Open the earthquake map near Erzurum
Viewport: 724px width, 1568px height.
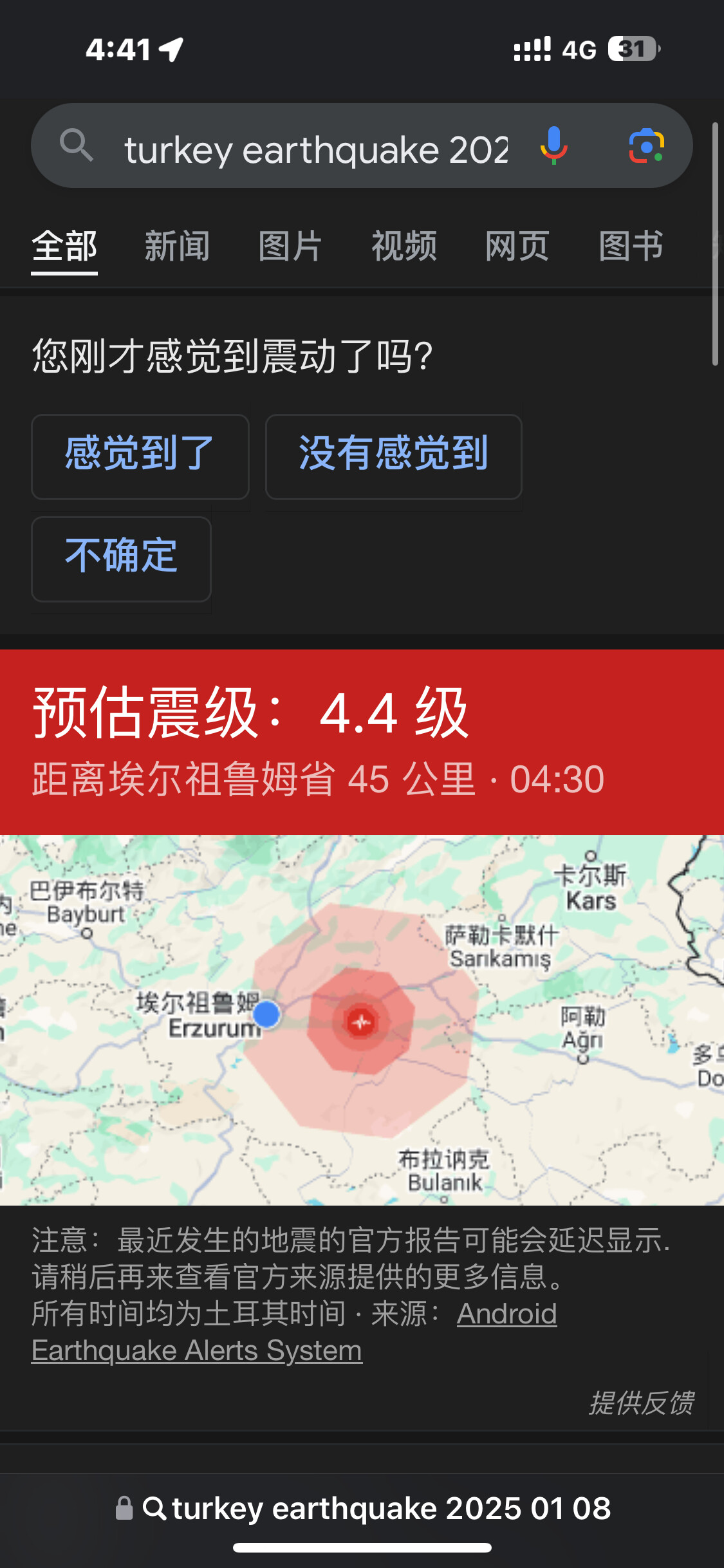click(x=362, y=1020)
